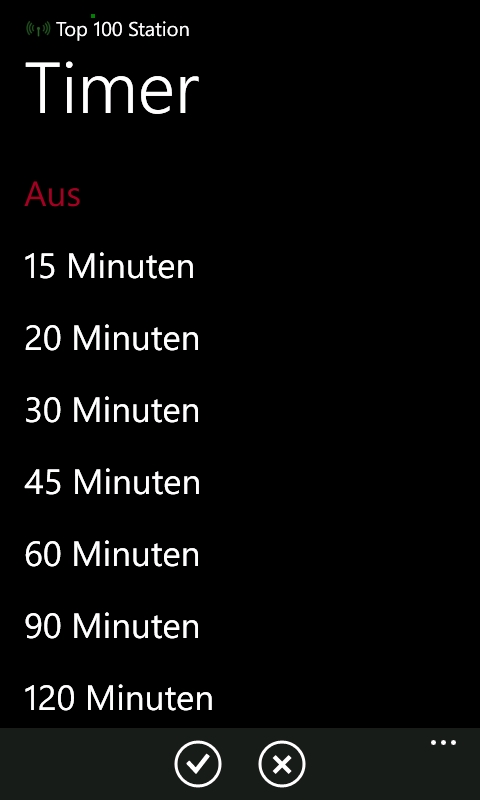Open the three-dot overflow menu
This screenshot has height=800, width=480.
tap(443, 743)
